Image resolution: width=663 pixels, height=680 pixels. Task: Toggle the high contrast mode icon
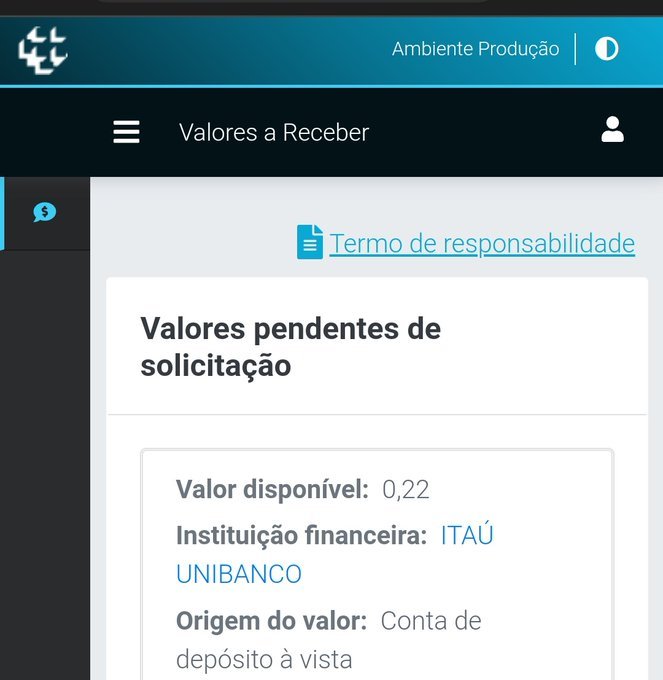click(x=606, y=48)
